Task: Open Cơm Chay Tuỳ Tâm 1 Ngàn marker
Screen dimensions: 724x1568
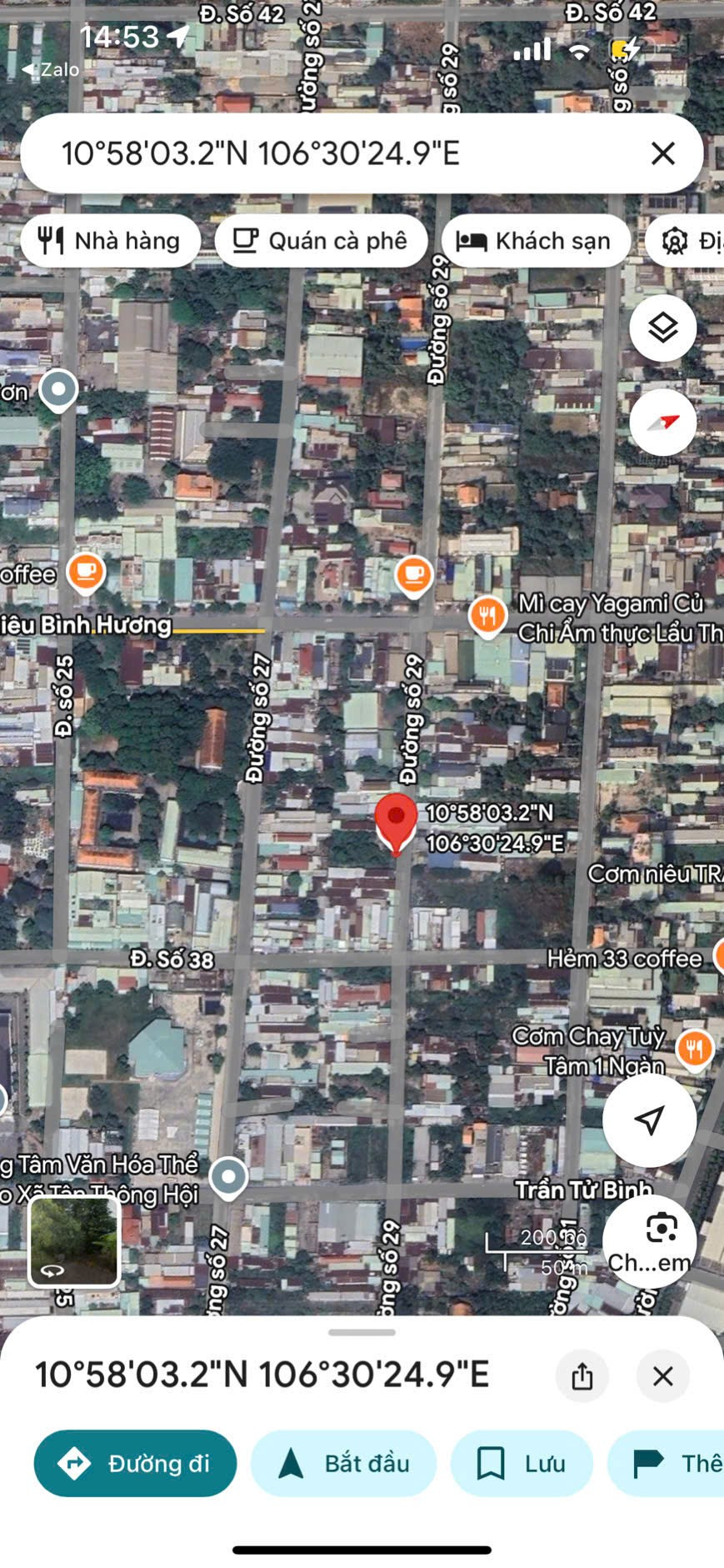Action: [x=694, y=1048]
